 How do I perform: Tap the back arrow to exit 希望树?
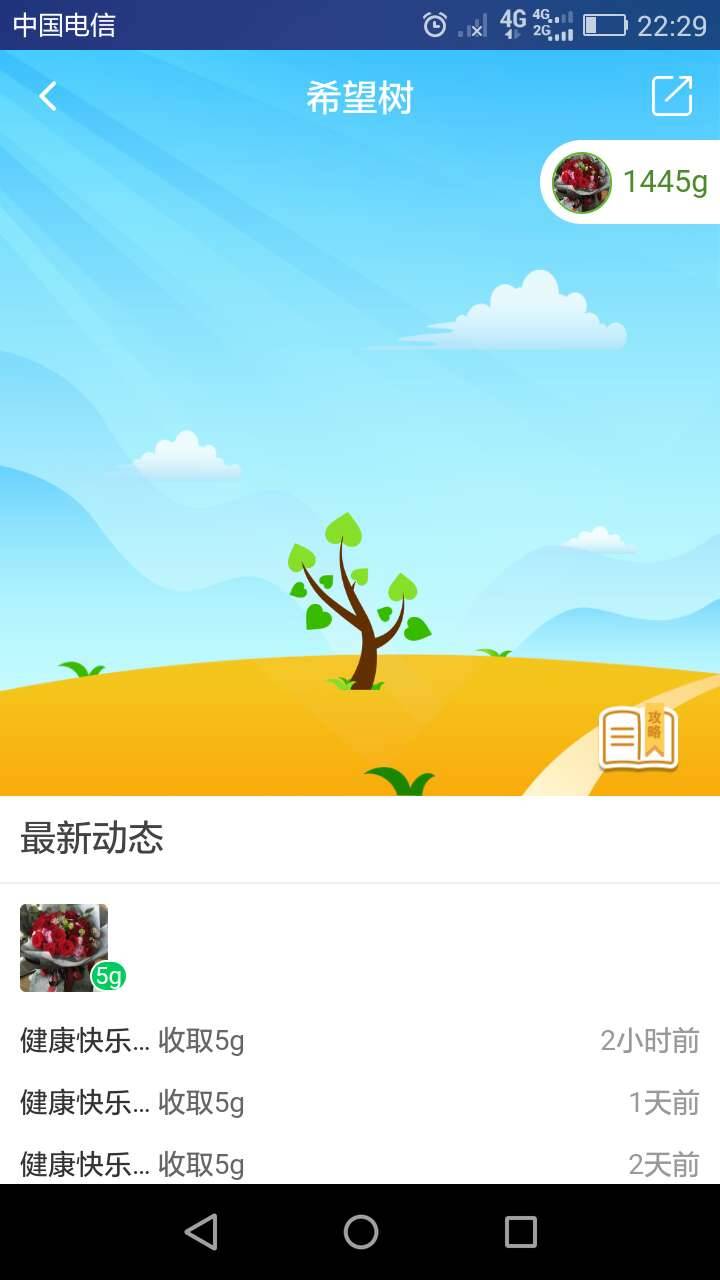pos(46,95)
